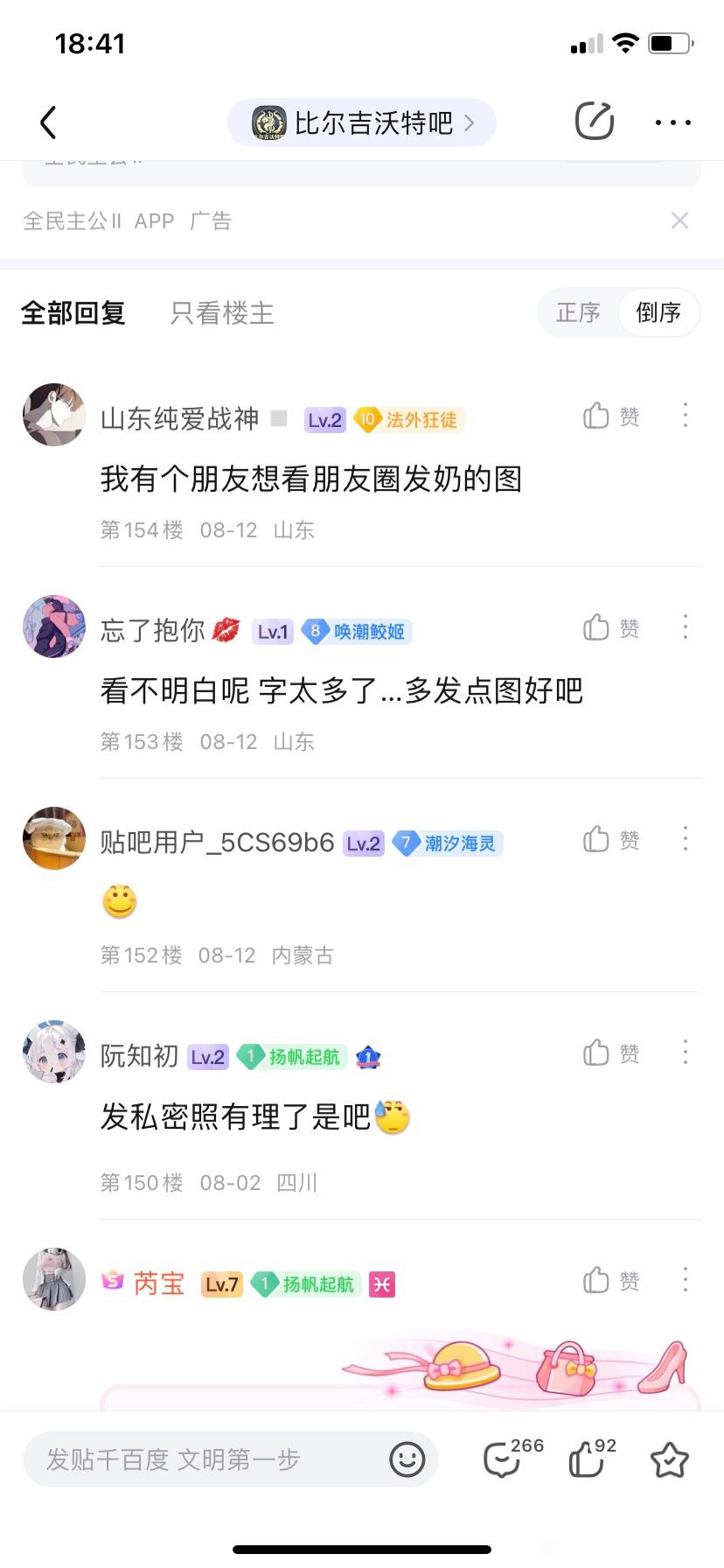This screenshot has height=1568, width=724.
Task: Open more options for 山东纯爱战神's comment
Action: point(686,416)
